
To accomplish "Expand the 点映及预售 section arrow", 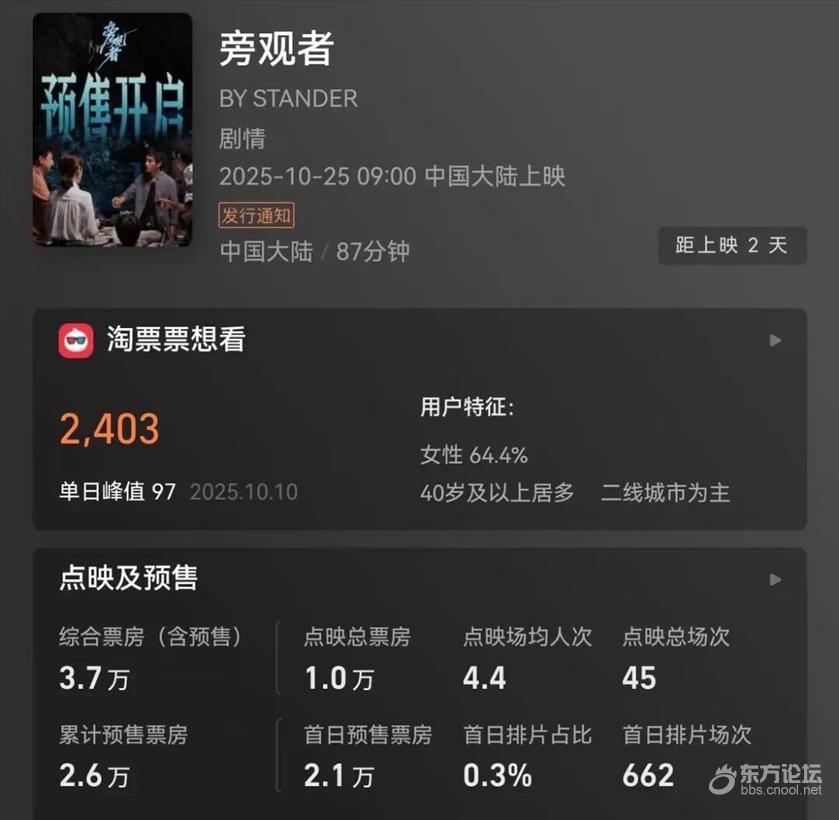I will [775, 579].
